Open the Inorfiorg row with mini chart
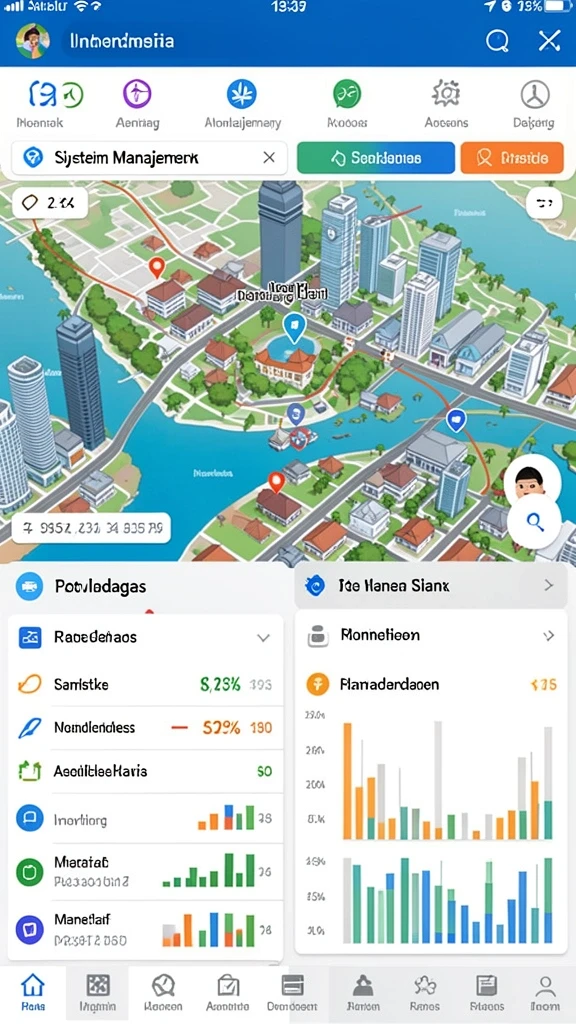Viewport: 576px width, 1024px height. point(146,818)
